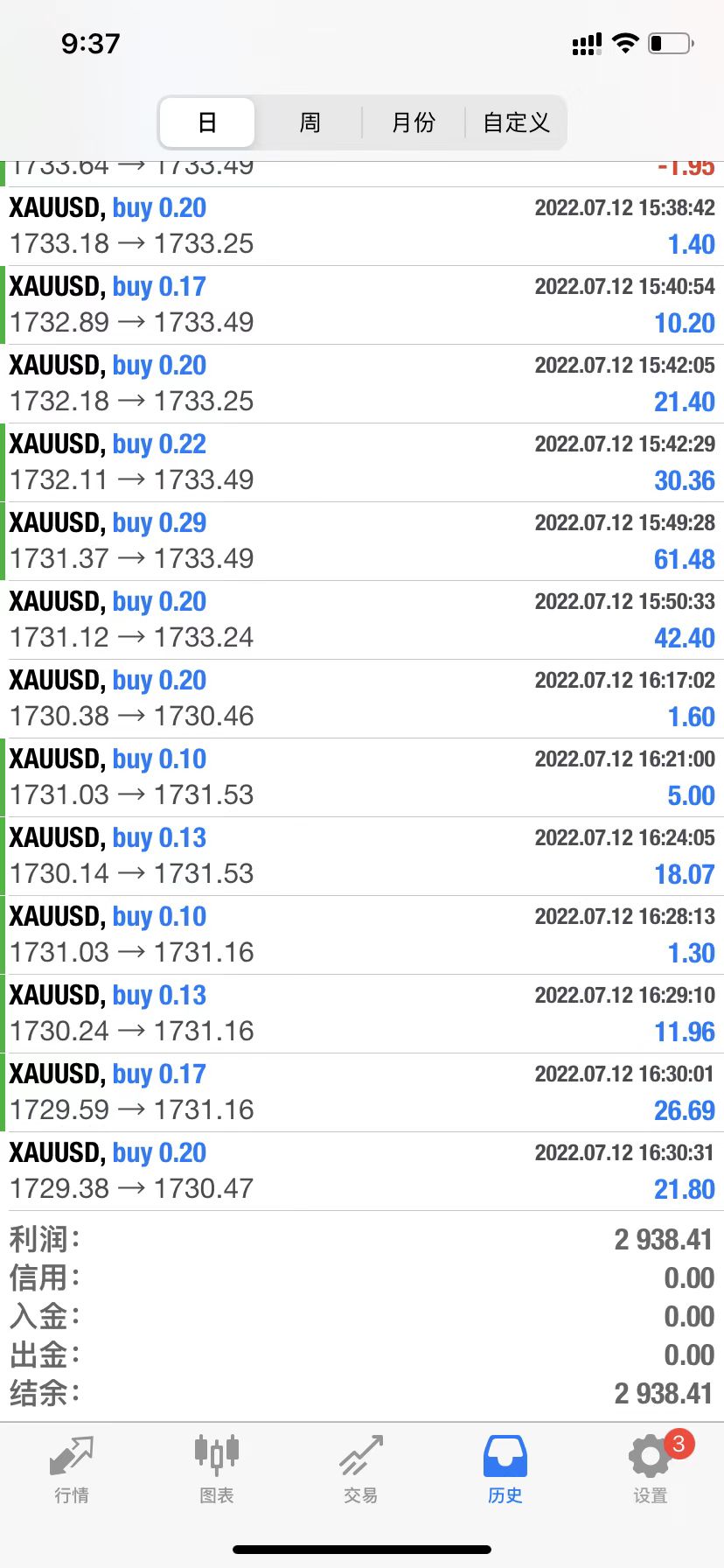
Task: Open the 历史 history tab
Action: 505,1470
